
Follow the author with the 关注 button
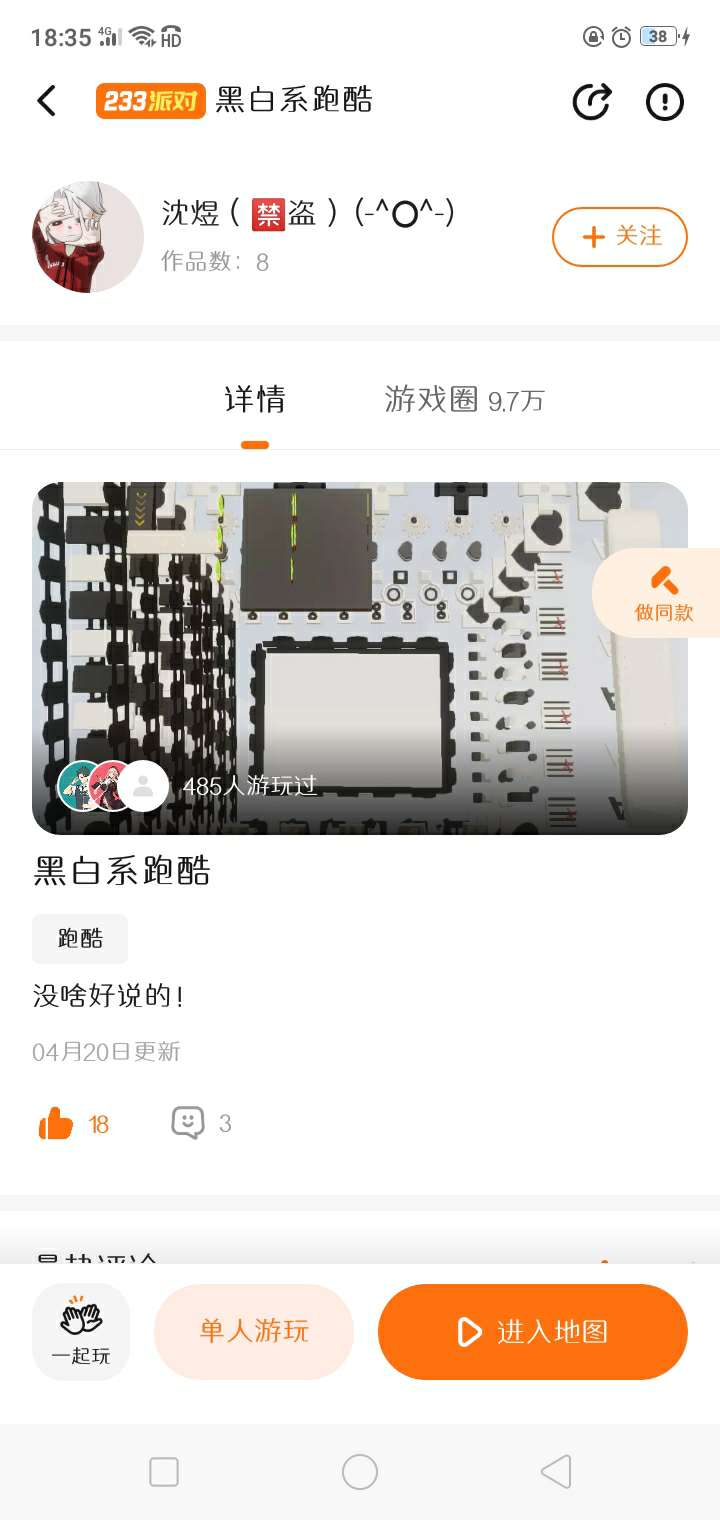point(620,237)
